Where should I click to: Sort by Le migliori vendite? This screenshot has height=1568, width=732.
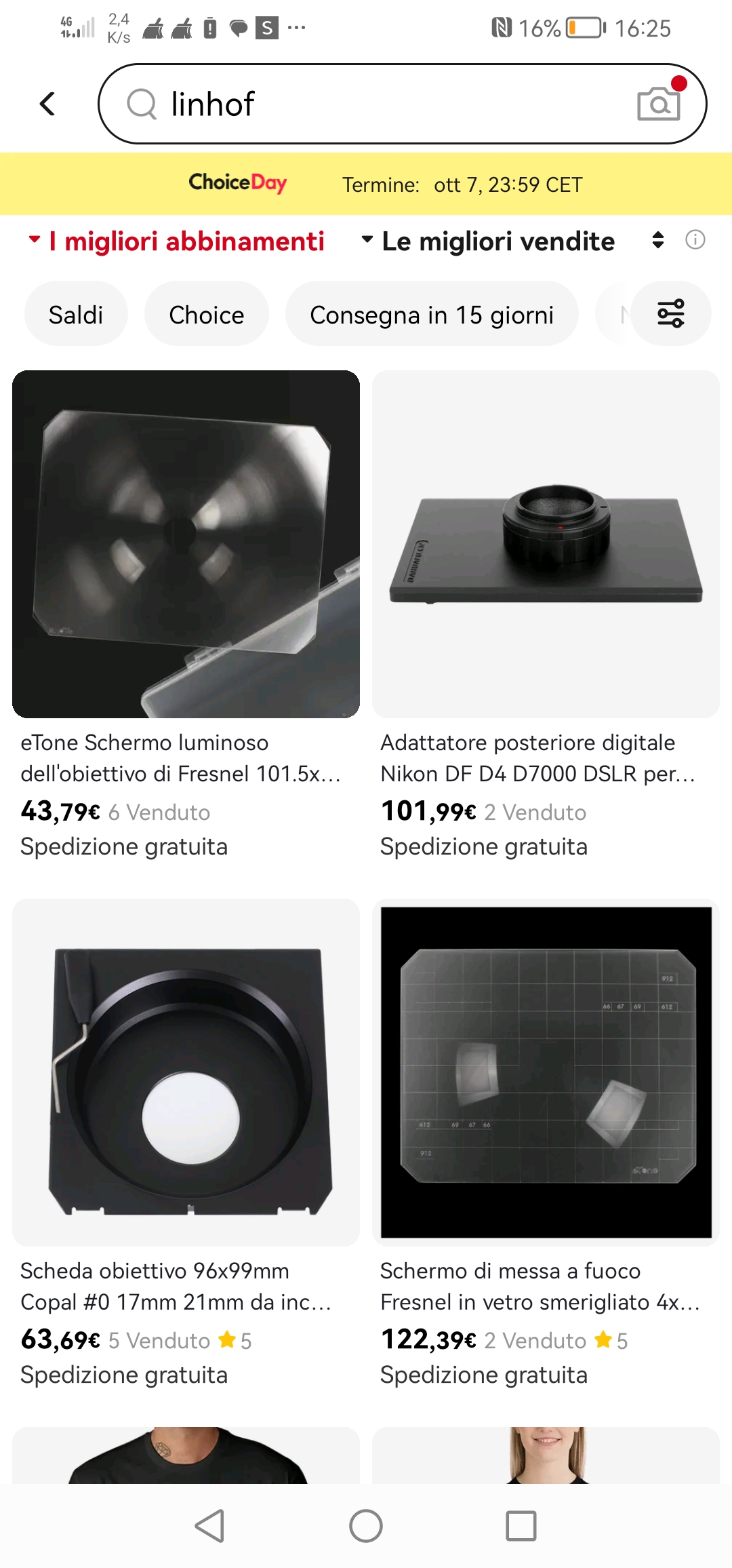(x=488, y=241)
